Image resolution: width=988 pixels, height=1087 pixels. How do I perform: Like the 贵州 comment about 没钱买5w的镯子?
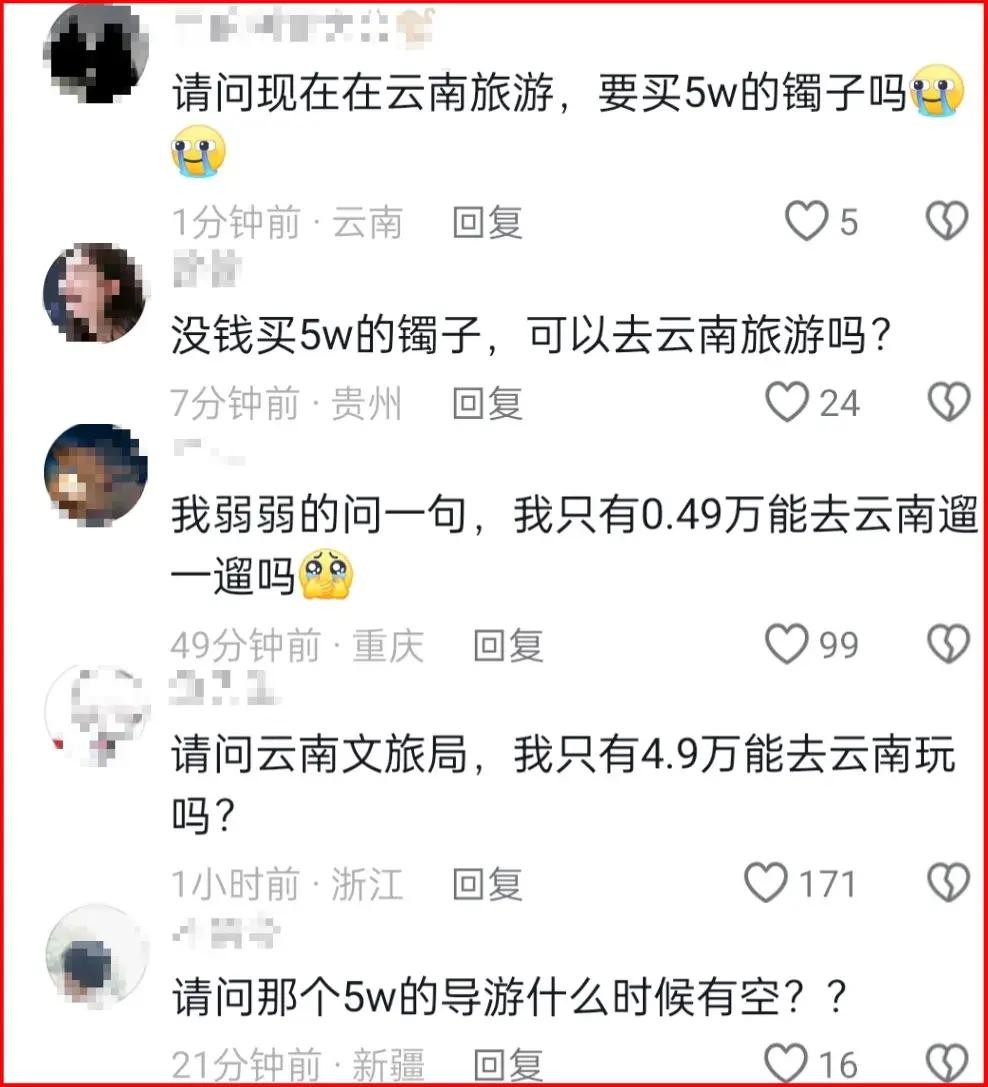[x=787, y=403]
